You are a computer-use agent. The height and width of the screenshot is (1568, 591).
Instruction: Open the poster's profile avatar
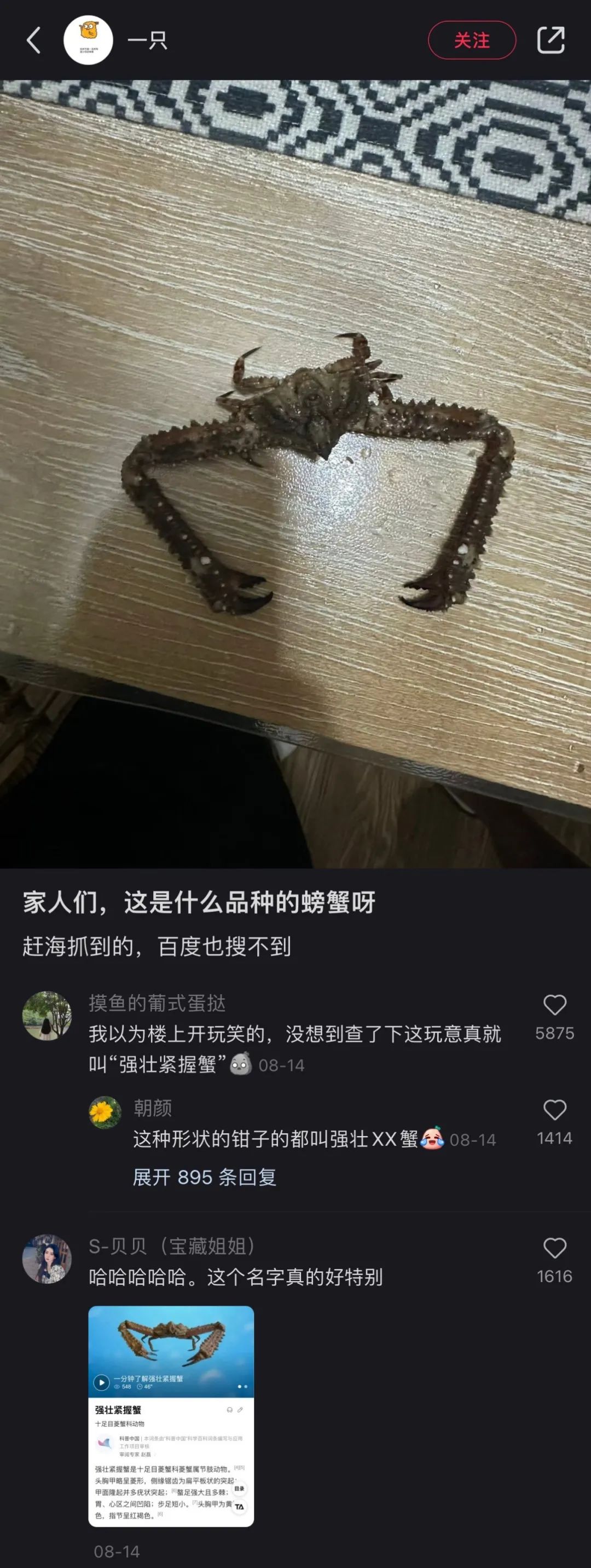88,40
